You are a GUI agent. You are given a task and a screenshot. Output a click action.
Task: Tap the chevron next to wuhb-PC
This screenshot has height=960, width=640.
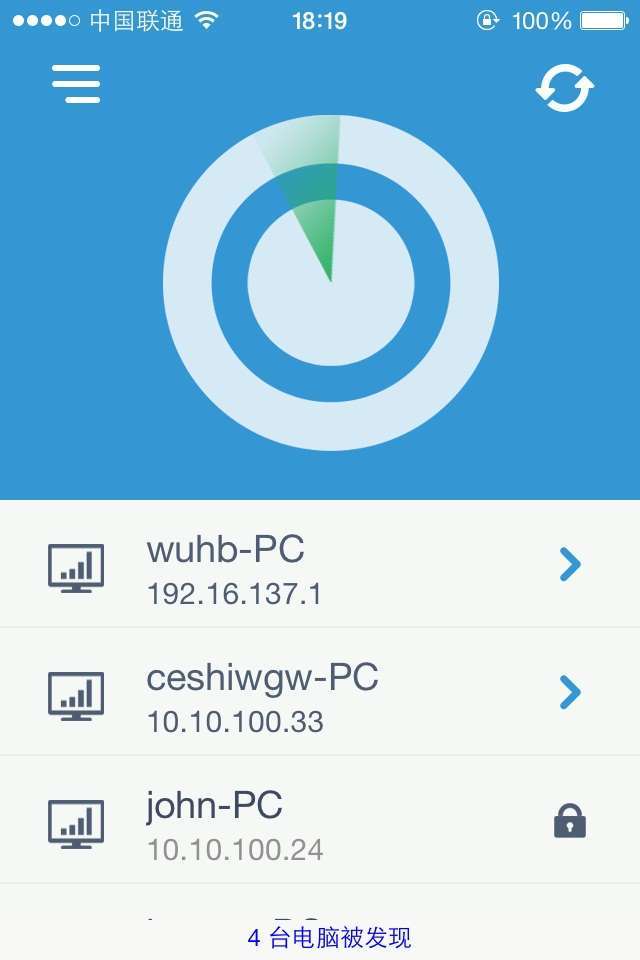569,565
